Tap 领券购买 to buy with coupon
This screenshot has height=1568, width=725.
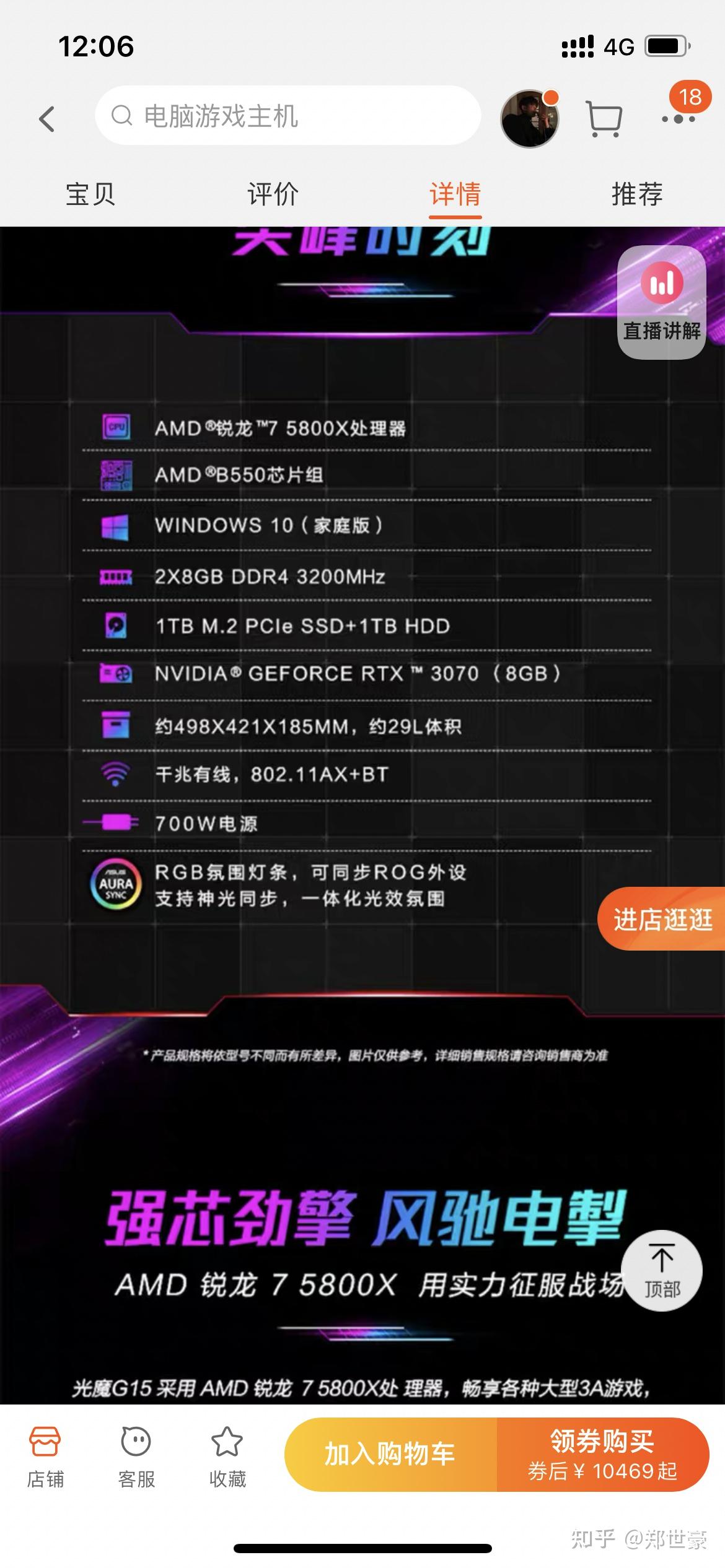point(603,1454)
